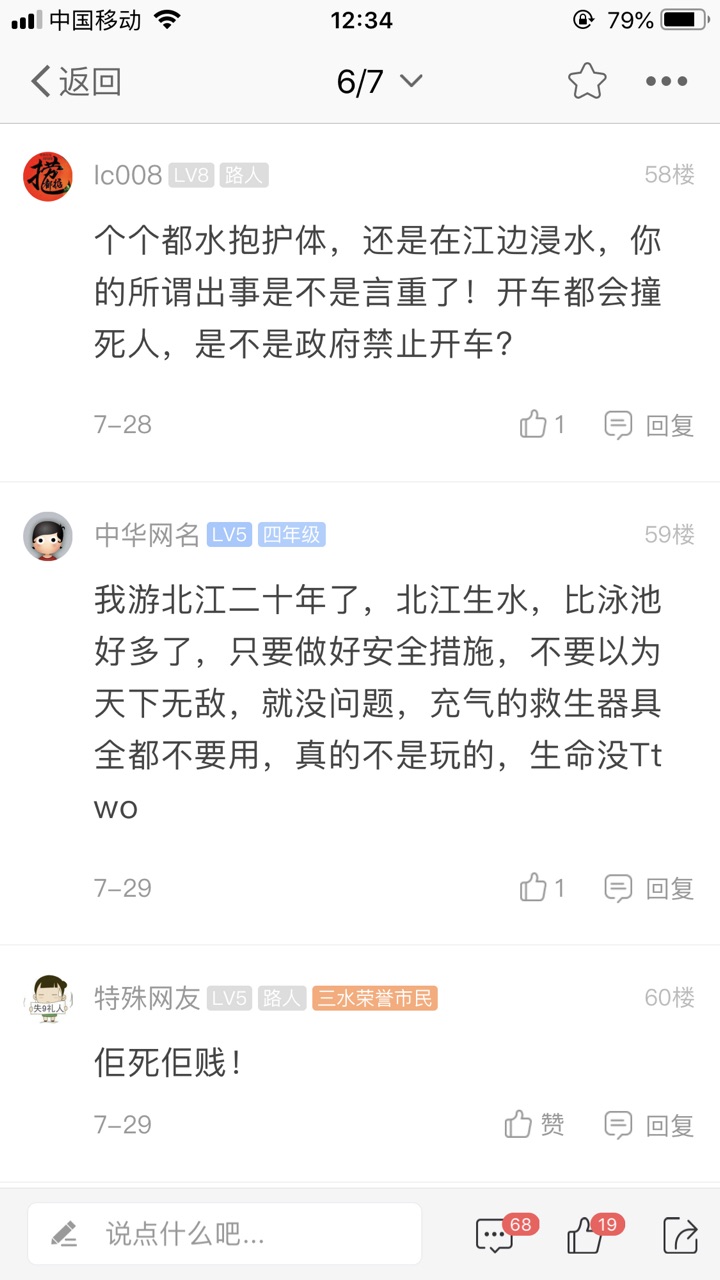Tap 赞 on 特殊网友's comment

[535, 1125]
